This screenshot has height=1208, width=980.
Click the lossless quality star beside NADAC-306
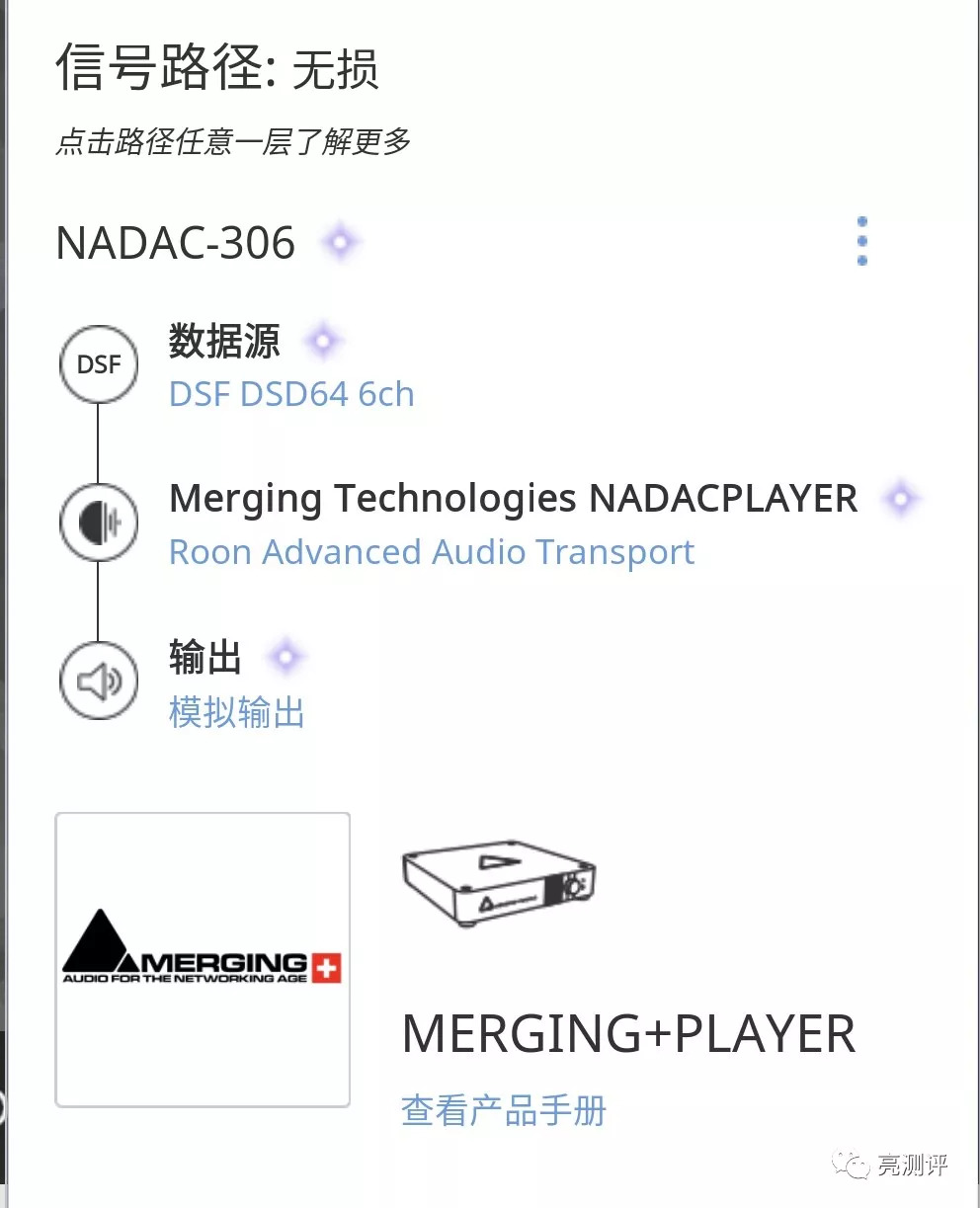(x=340, y=241)
